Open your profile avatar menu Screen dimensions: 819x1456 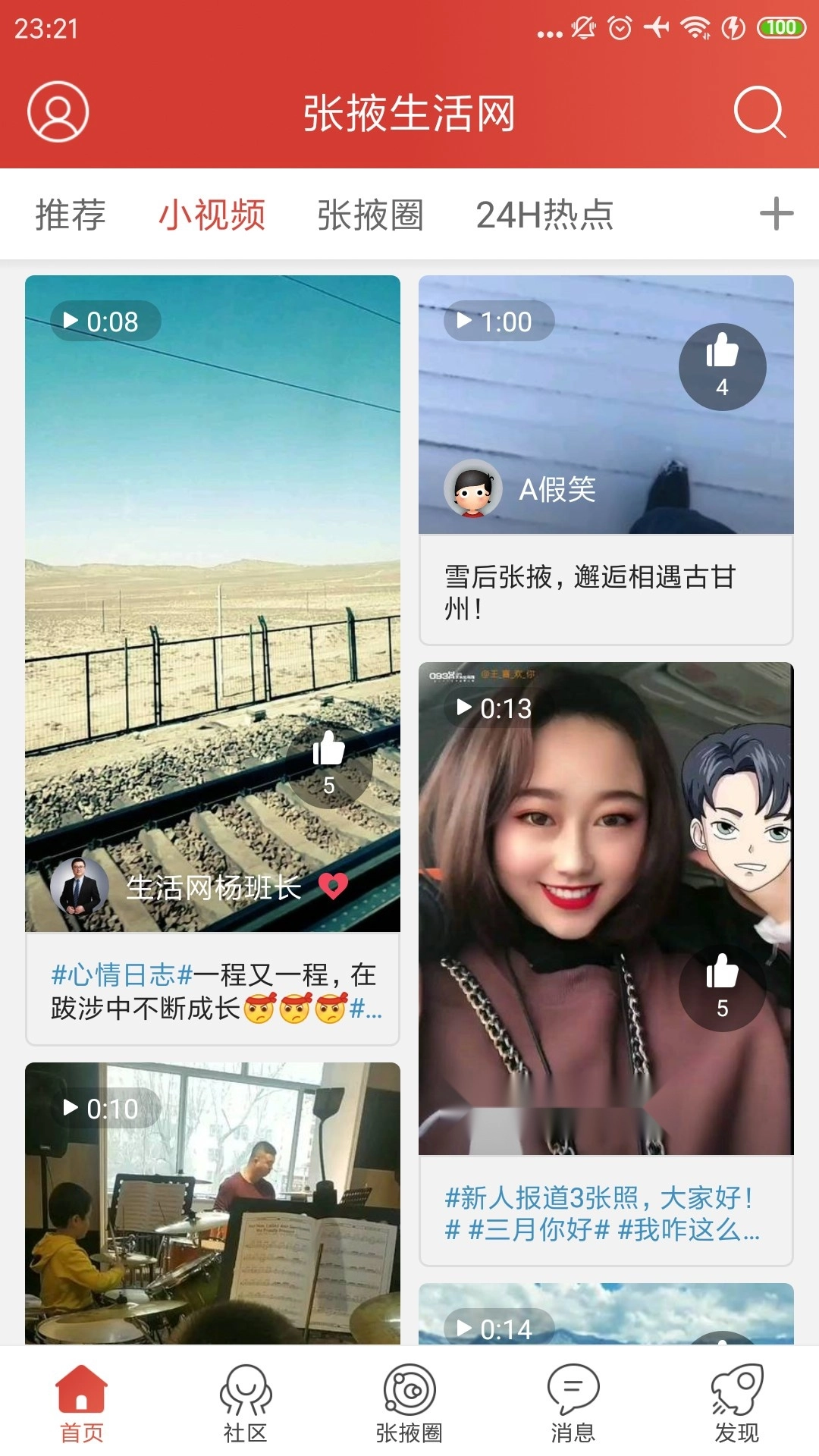[57, 114]
